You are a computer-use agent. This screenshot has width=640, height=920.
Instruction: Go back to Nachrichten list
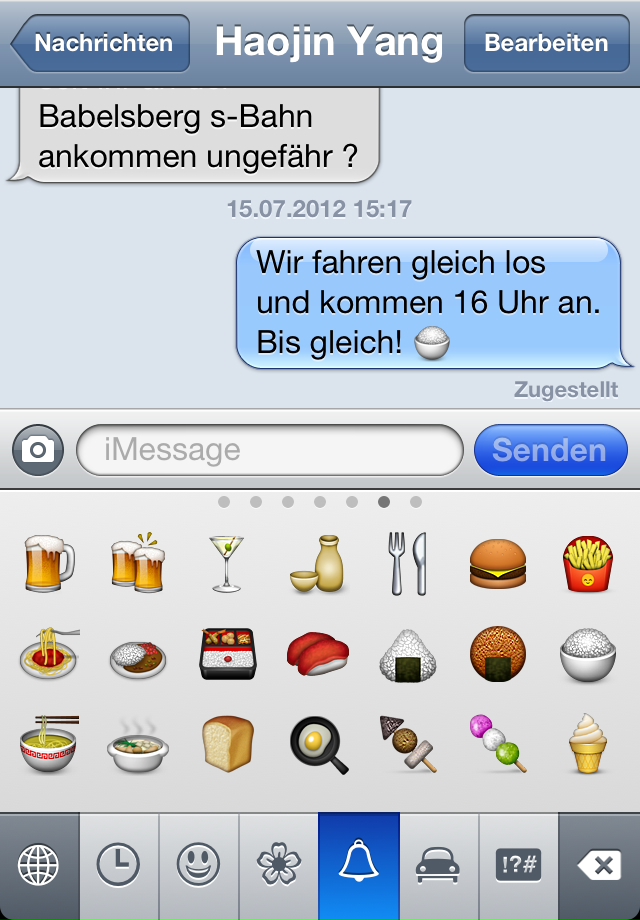[100, 44]
